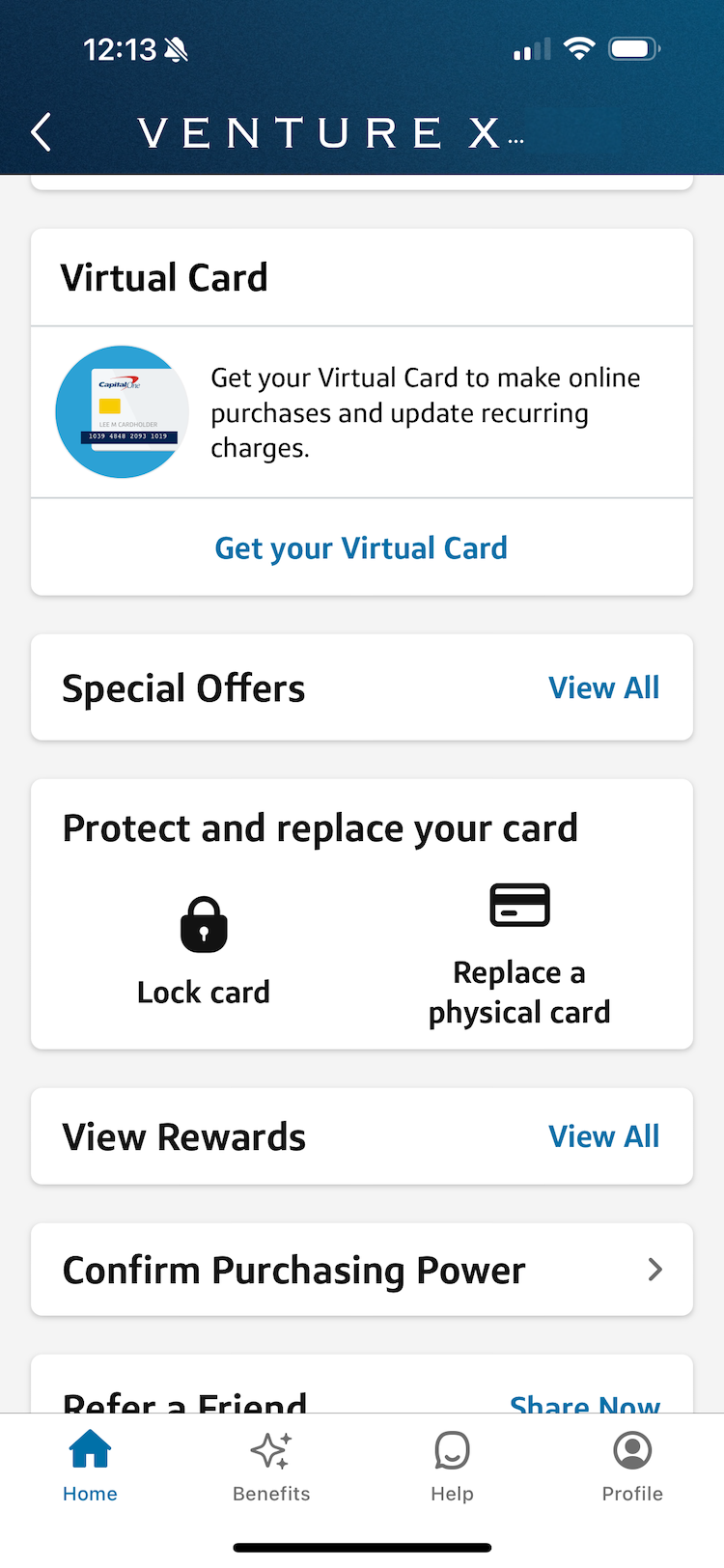Tap the Replace a physical card icon

tap(519, 905)
